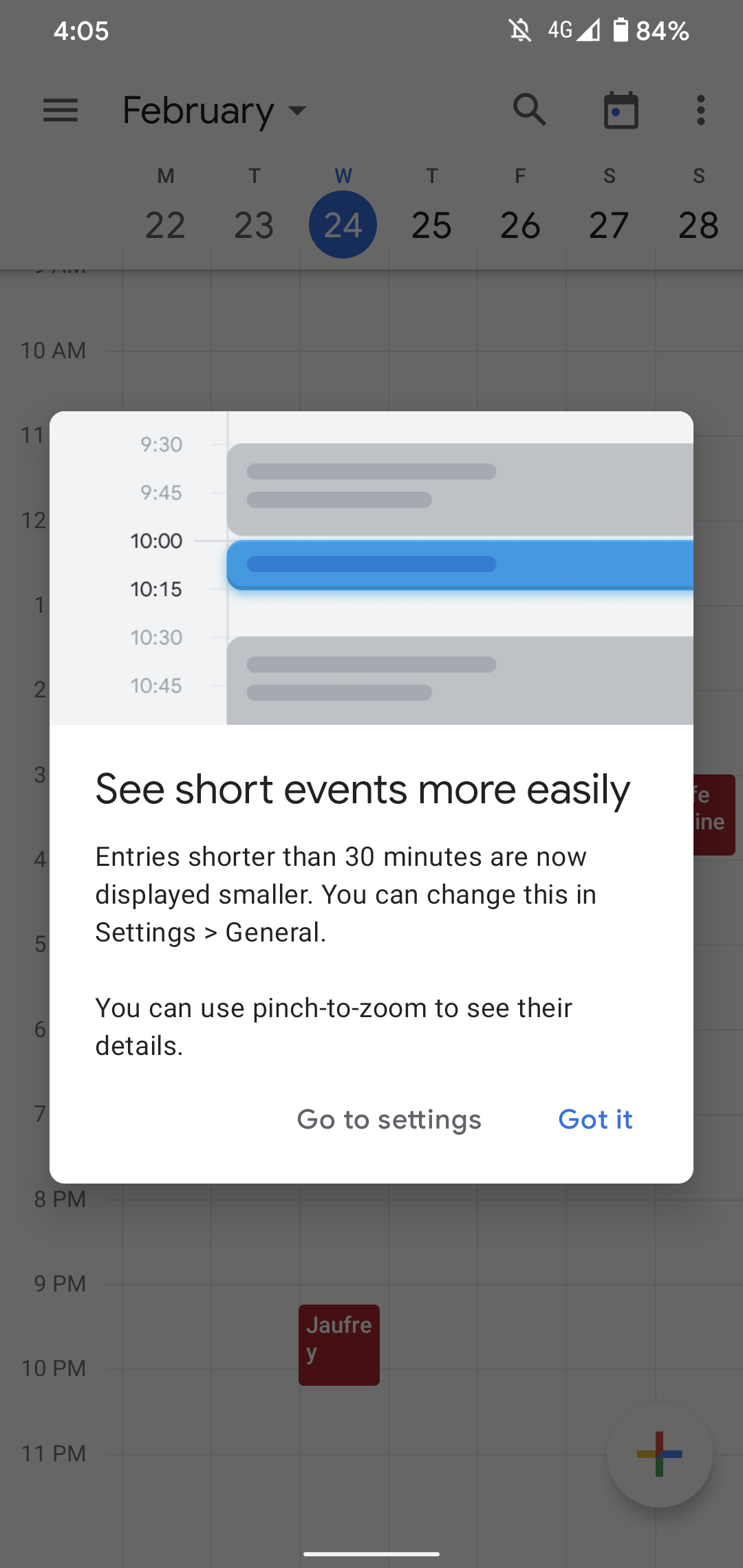This screenshot has height=1568, width=743.
Task: Dismiss the dialog with Got it
Action: (x=595, y=1120)
